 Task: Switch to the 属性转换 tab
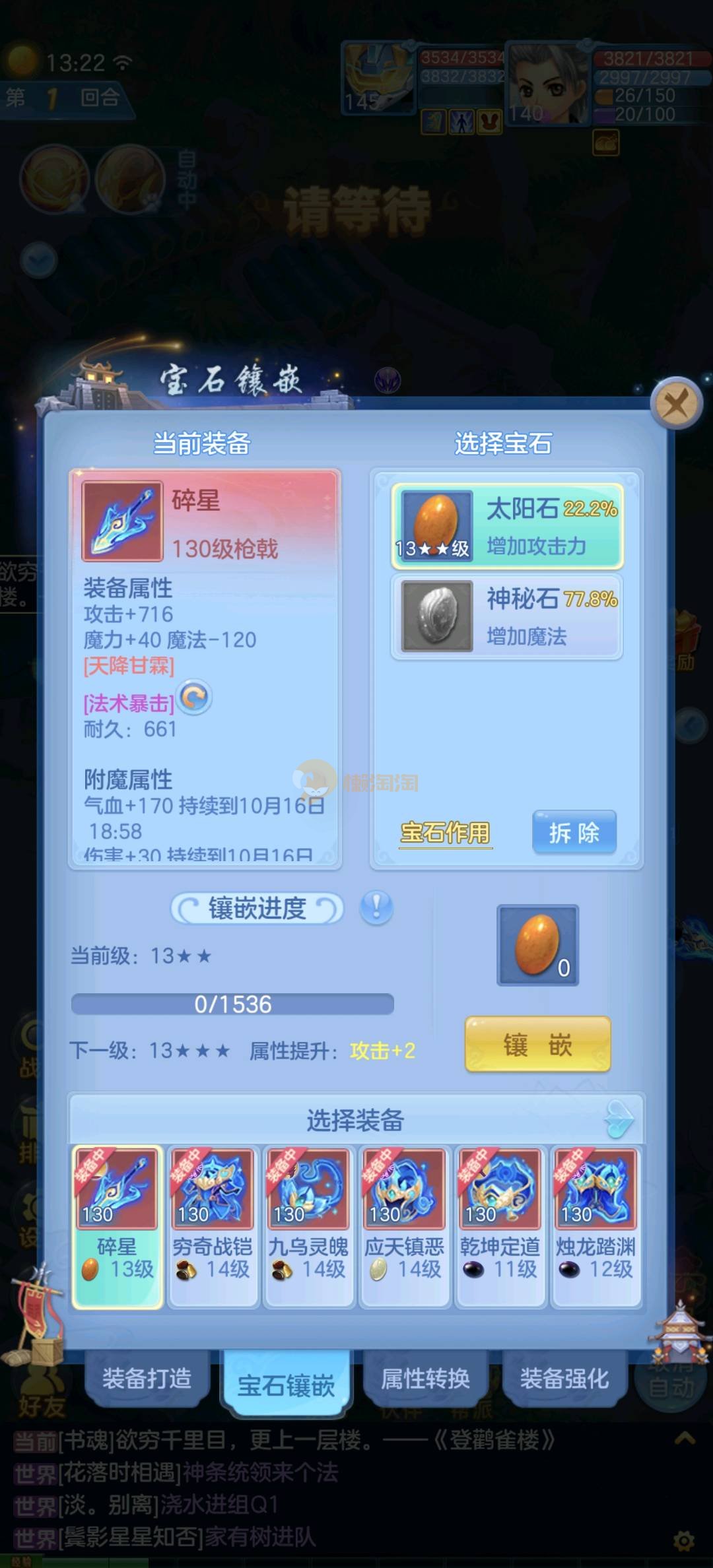pyautogui.click(x=425, y=1379)
